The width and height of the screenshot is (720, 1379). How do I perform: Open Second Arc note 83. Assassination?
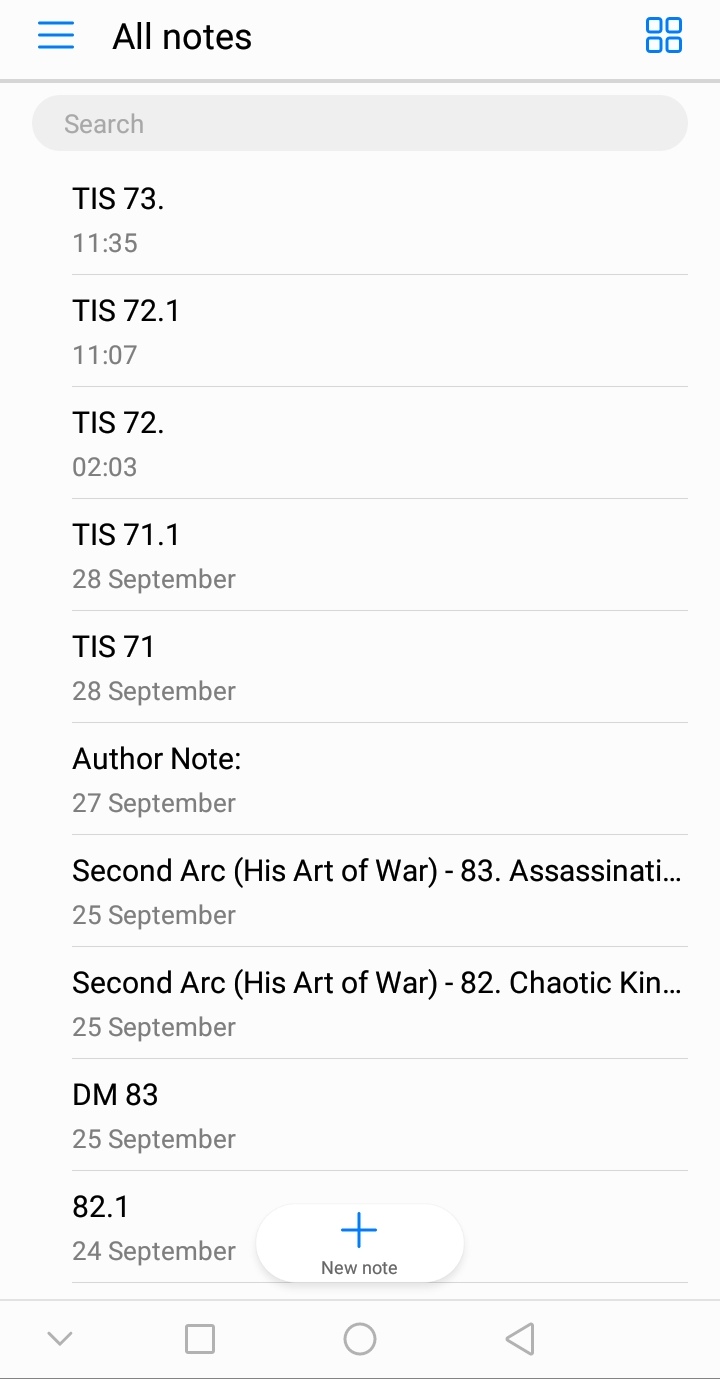click(x=378, y=891)
